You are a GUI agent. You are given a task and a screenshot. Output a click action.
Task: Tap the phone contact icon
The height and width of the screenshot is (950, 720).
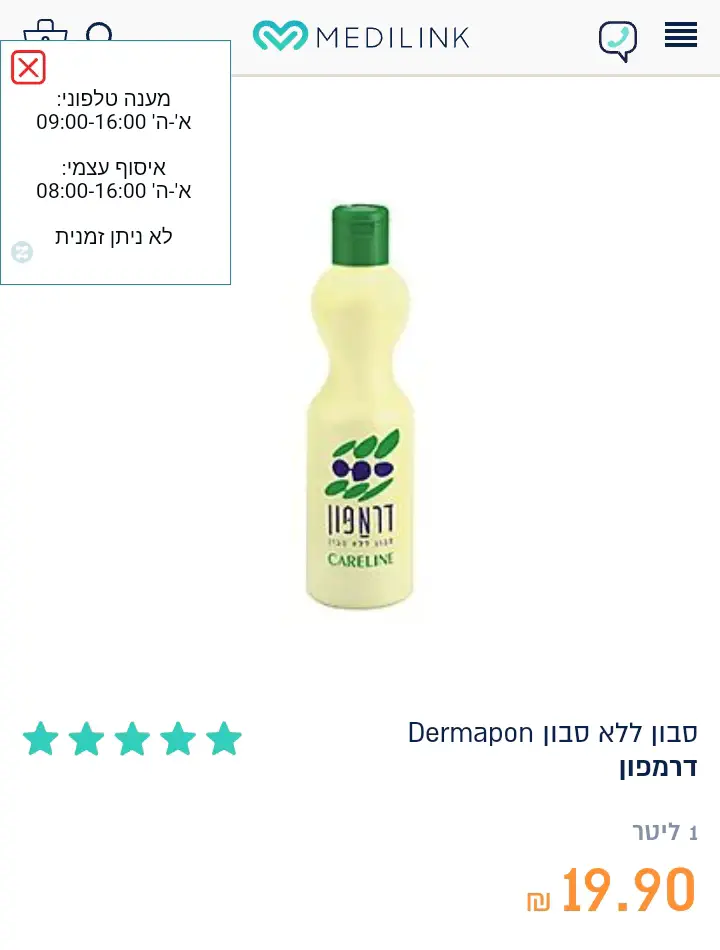click(618, 40)
